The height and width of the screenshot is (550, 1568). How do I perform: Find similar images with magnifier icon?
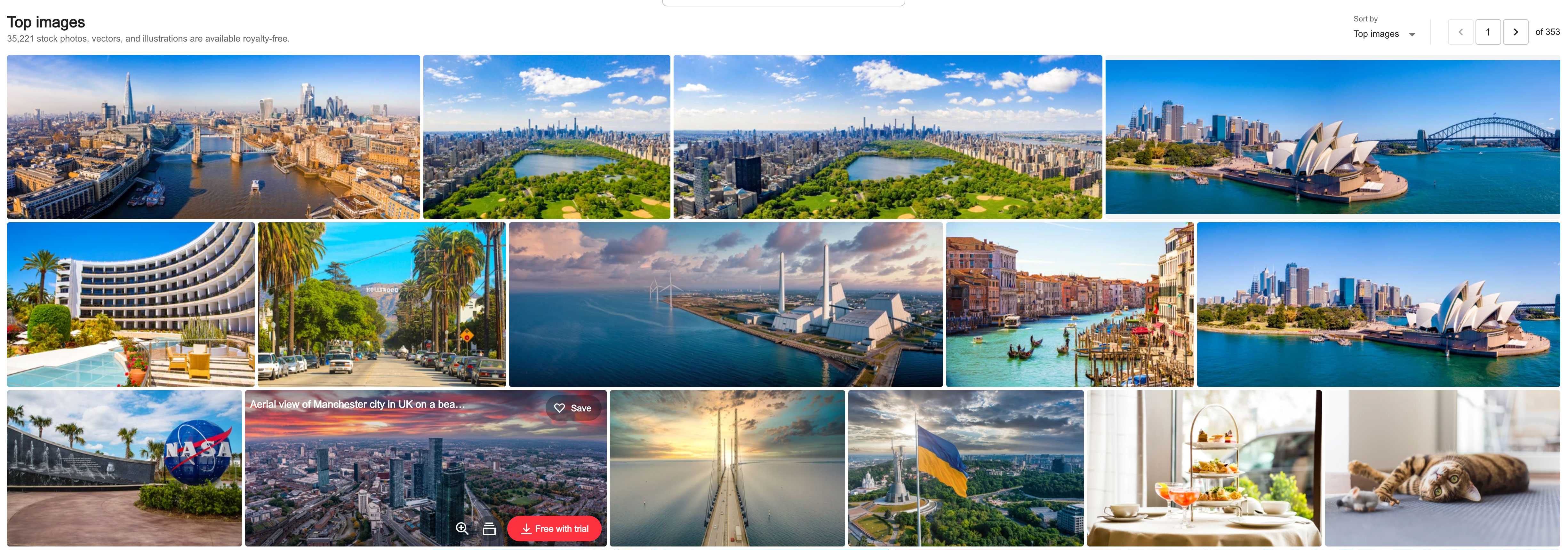[462, 529]
